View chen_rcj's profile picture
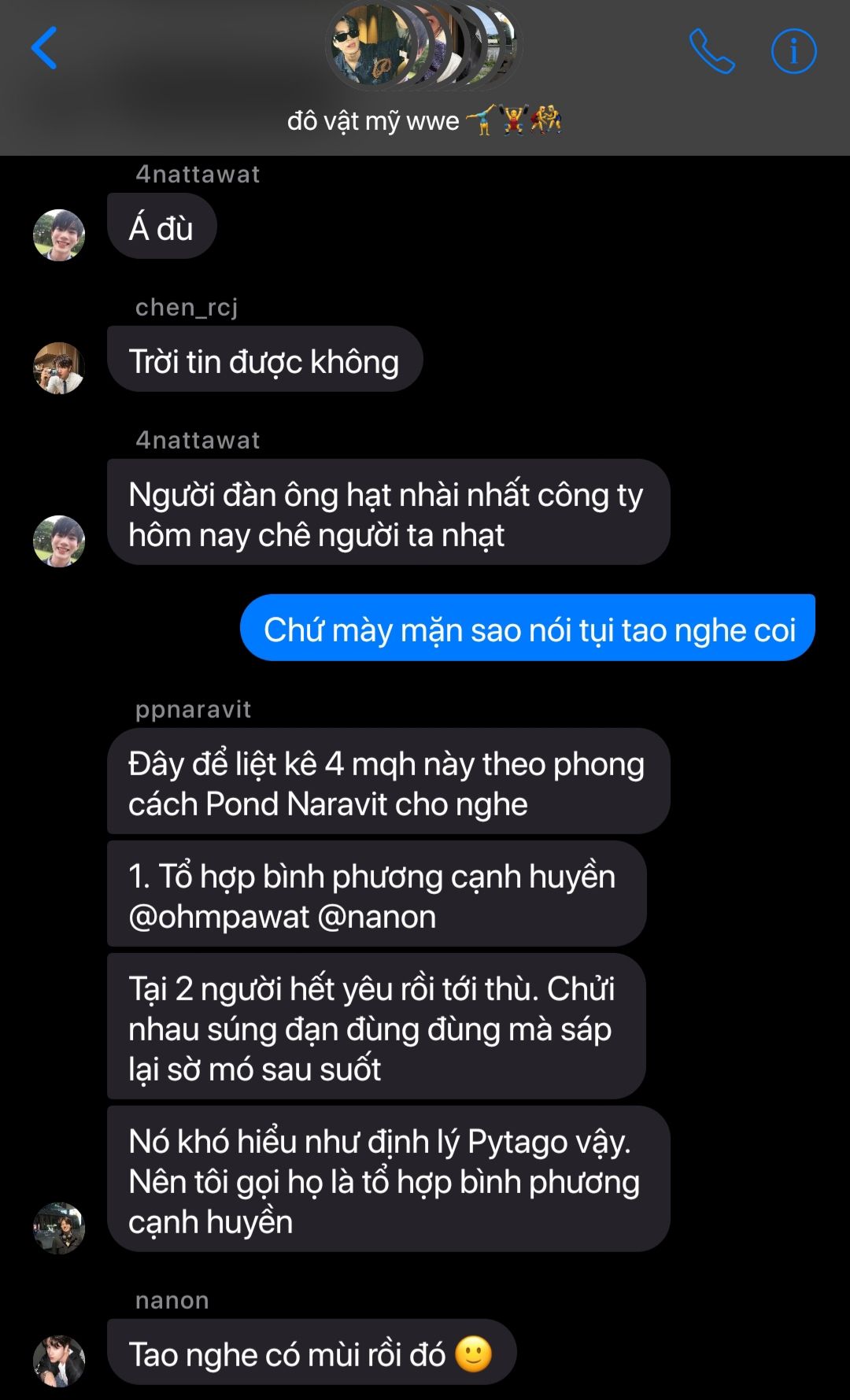The width and height of the screenshot is (850, 1400). [x=59, y=368]
